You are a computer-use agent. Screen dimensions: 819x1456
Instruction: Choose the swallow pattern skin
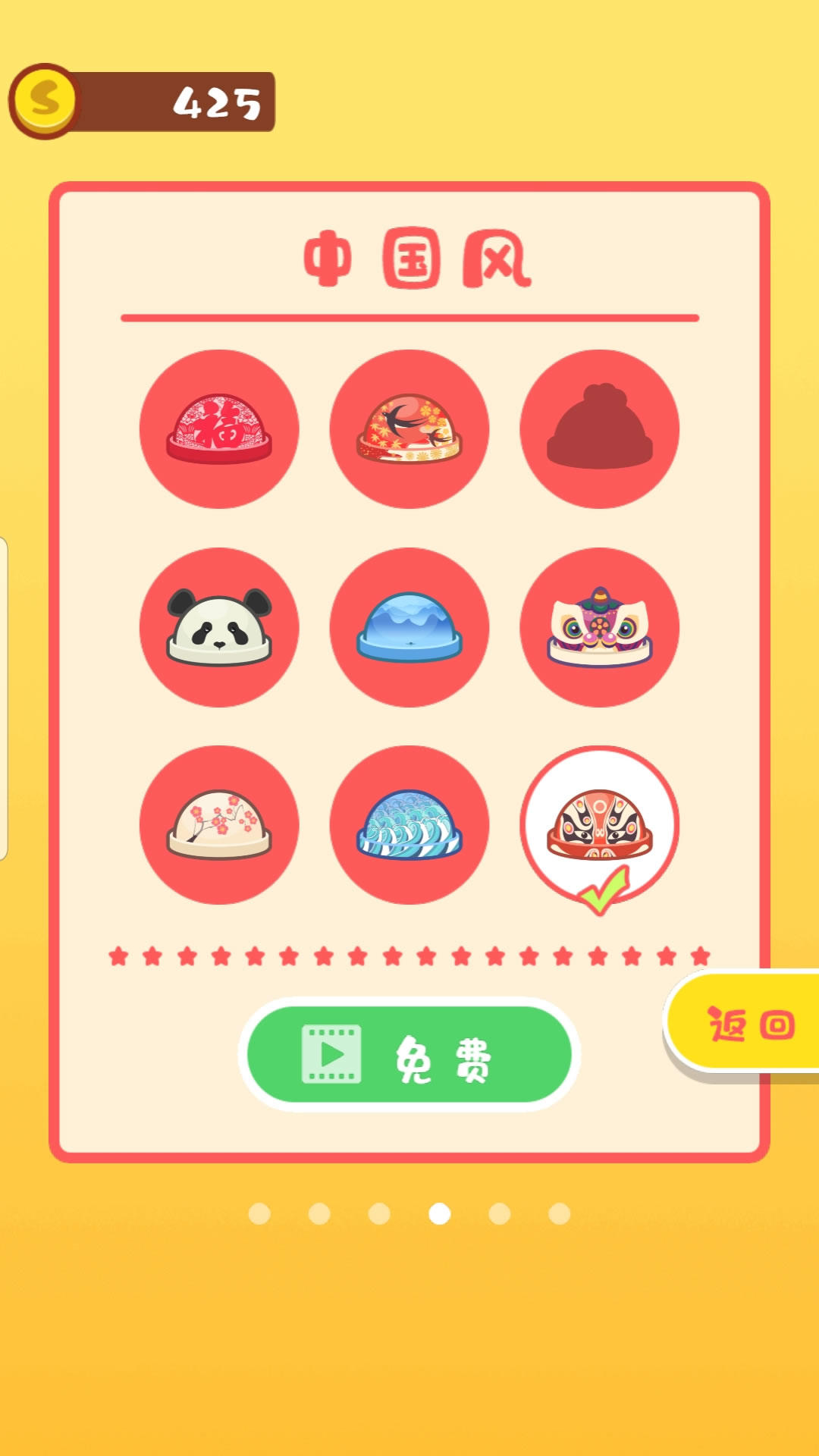click(409, 429)
